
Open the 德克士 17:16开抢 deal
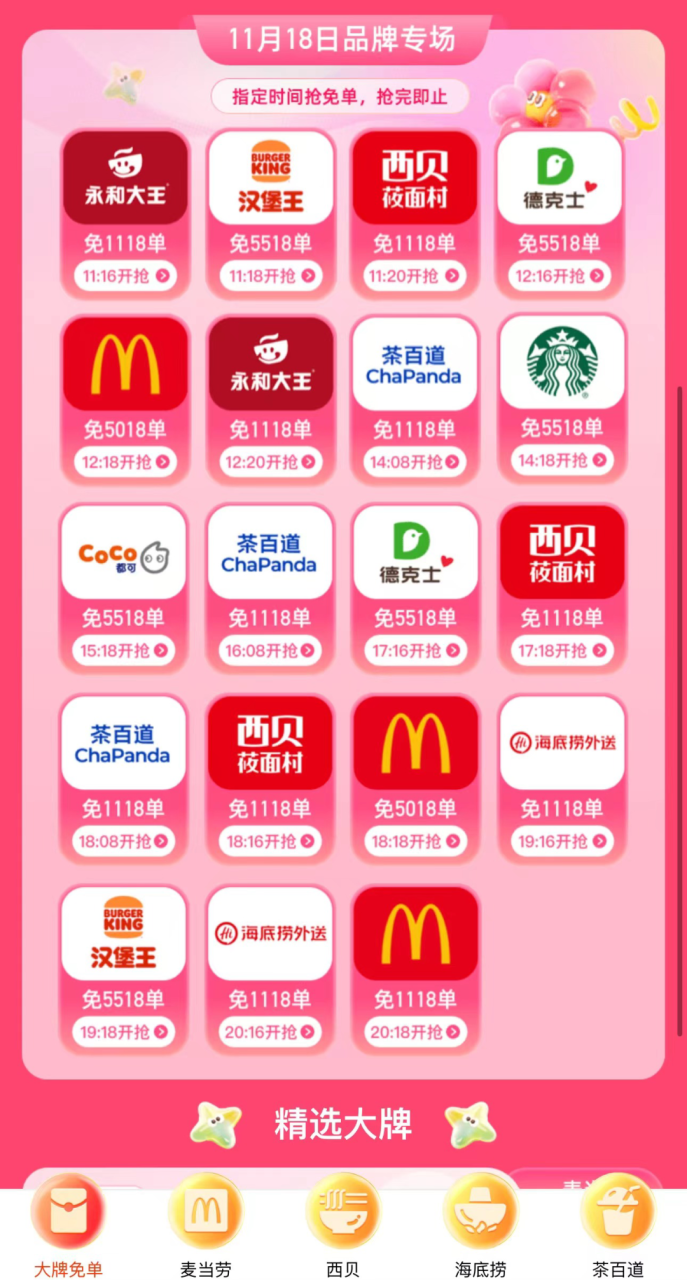click(415, 651)
